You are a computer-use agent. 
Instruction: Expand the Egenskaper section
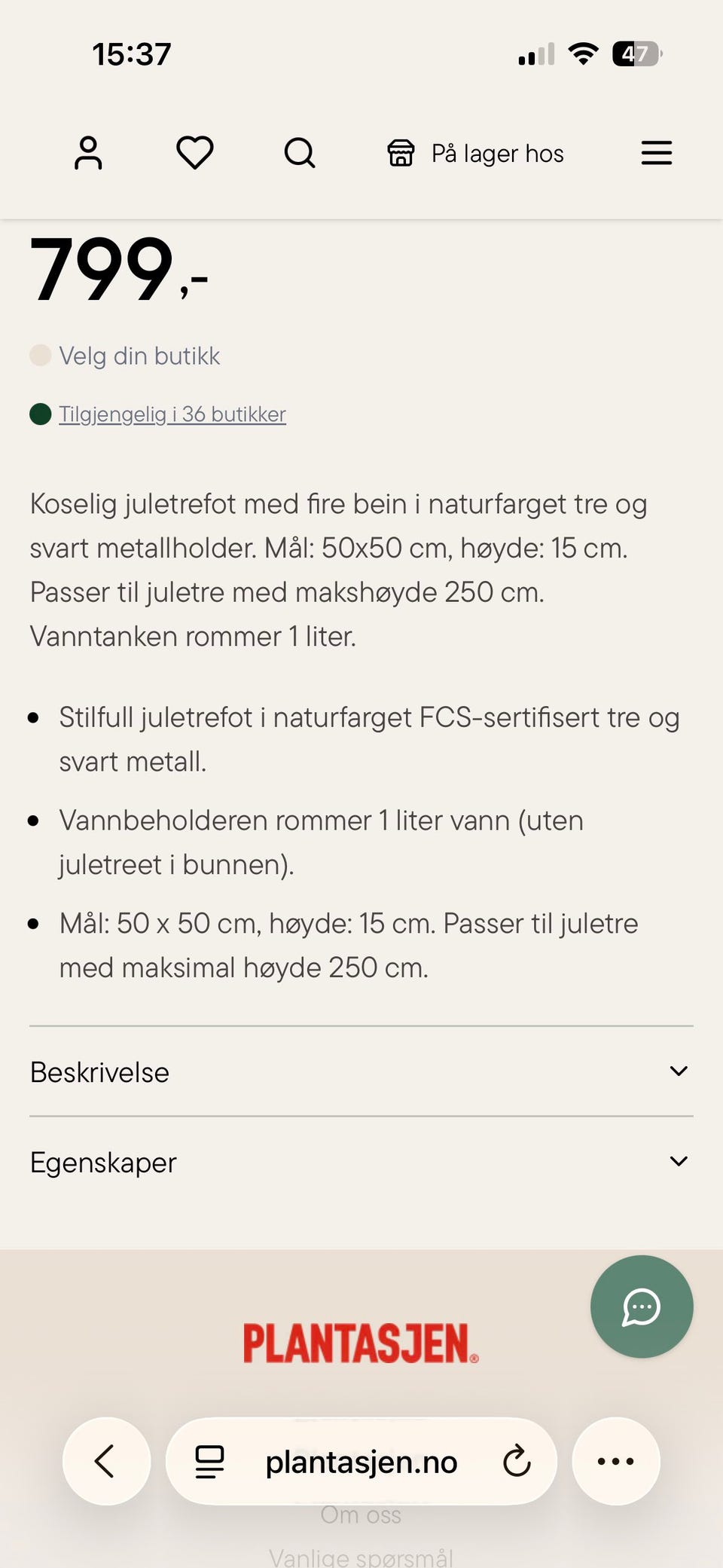click(x=361, y=1162)
